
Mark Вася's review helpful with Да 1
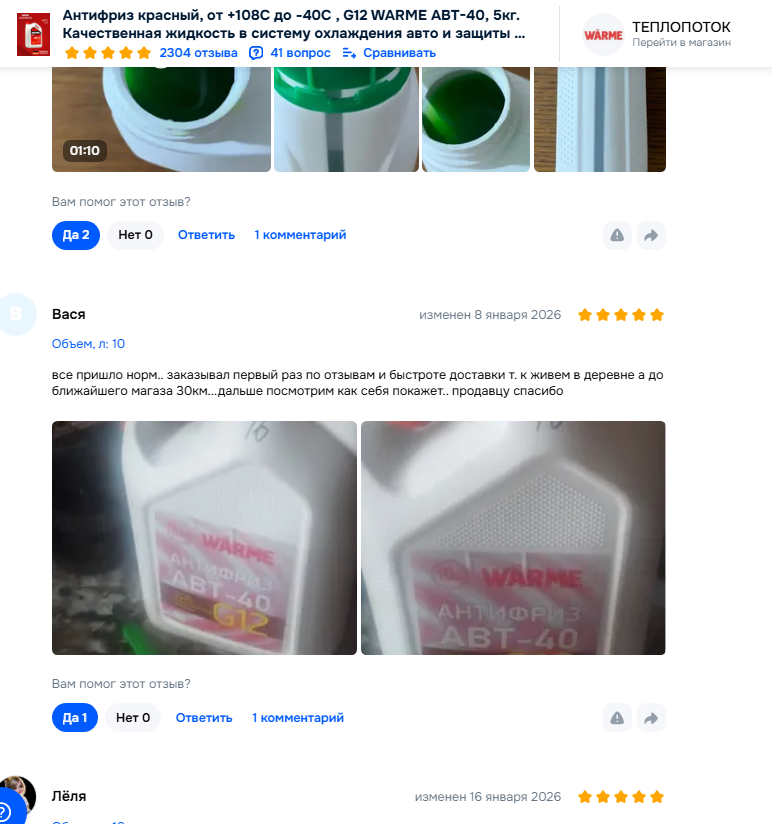[x=75, y=718]
